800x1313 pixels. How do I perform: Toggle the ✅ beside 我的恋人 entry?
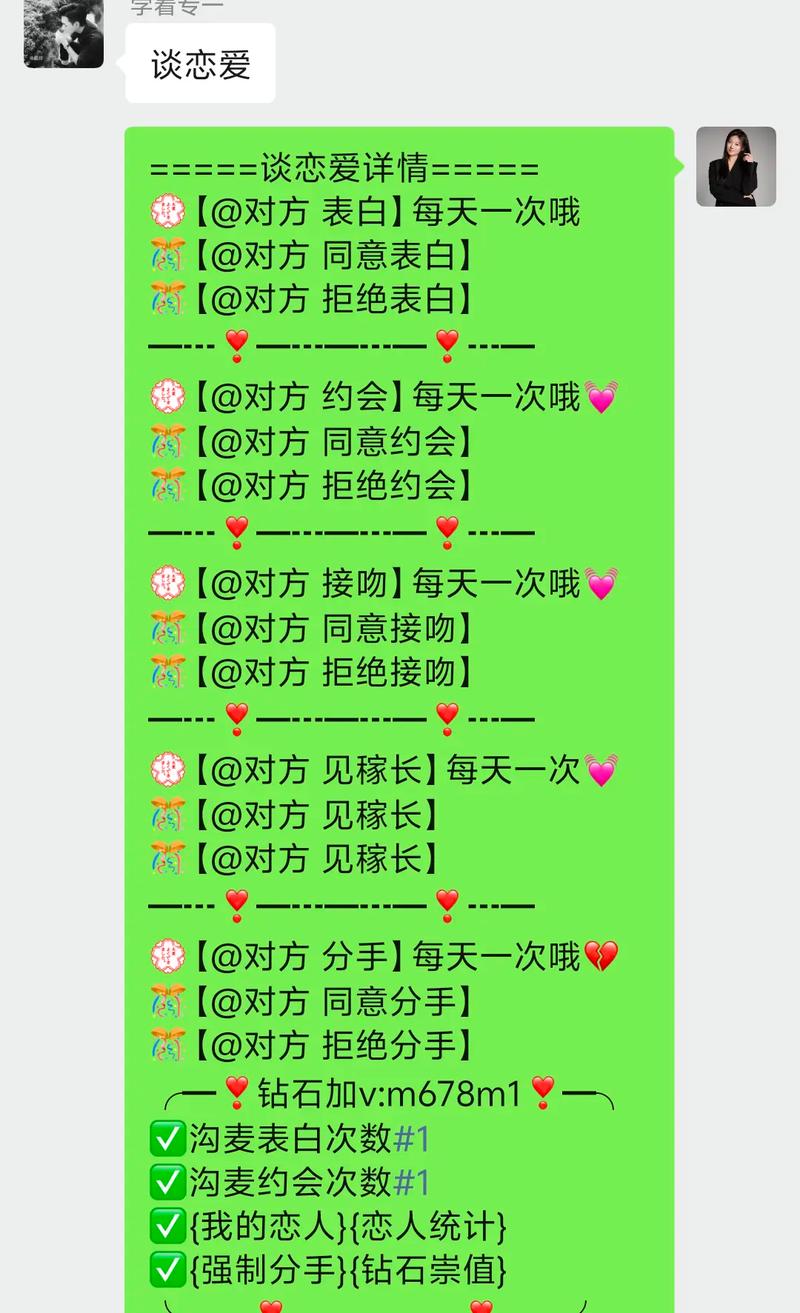[x=167, y=1227]
